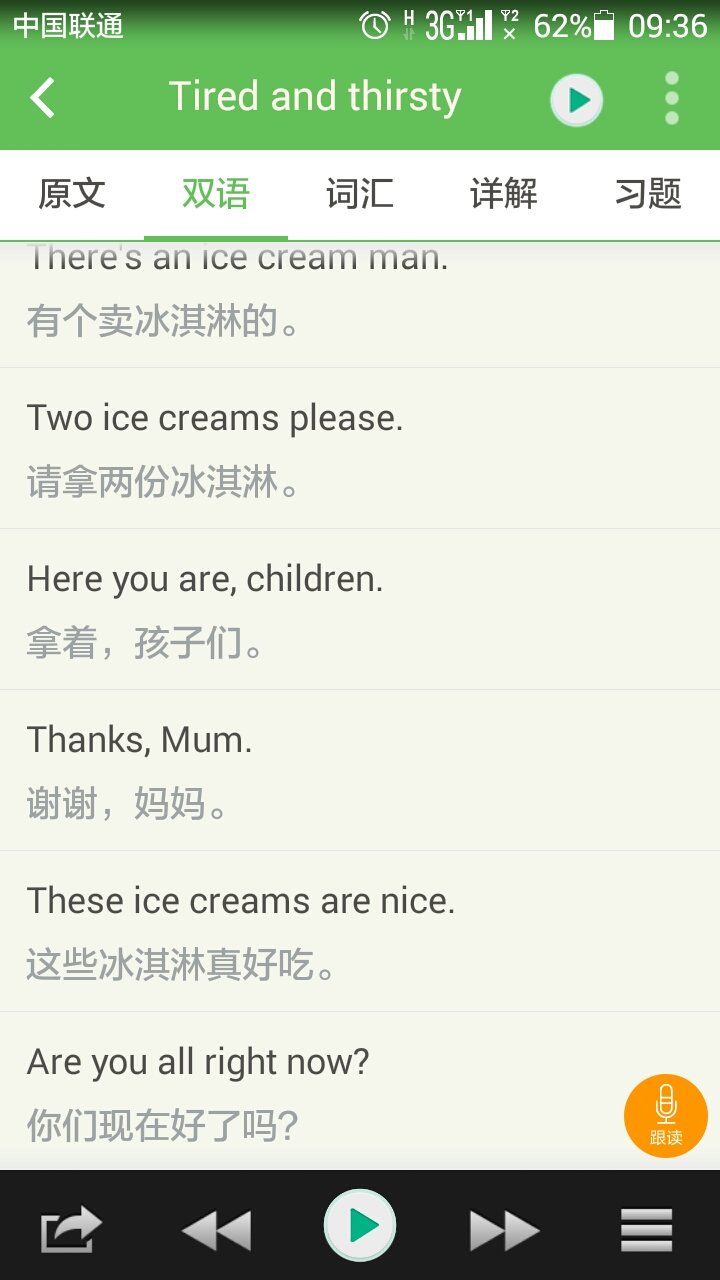
Task: Select the sentence "Two ice creams please."
Action: point(215,418)
